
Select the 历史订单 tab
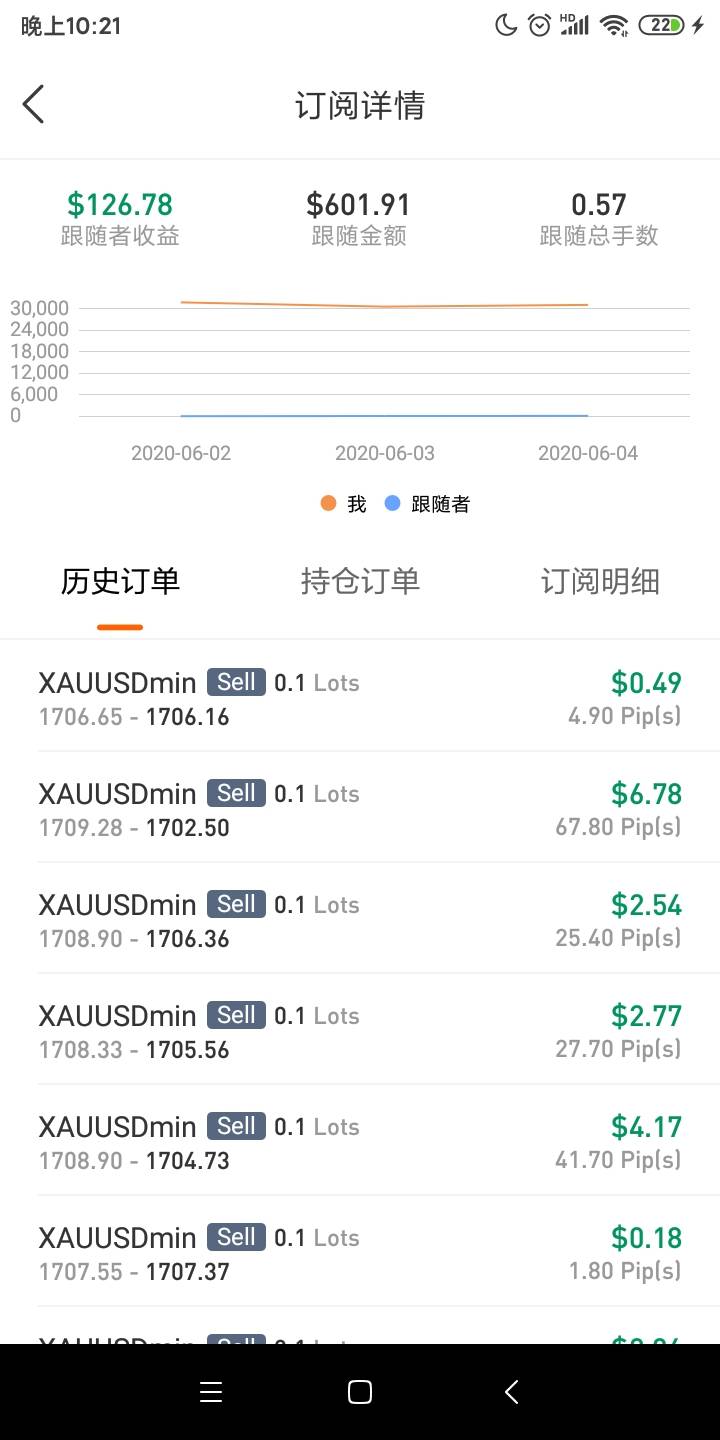coord(120,581)
